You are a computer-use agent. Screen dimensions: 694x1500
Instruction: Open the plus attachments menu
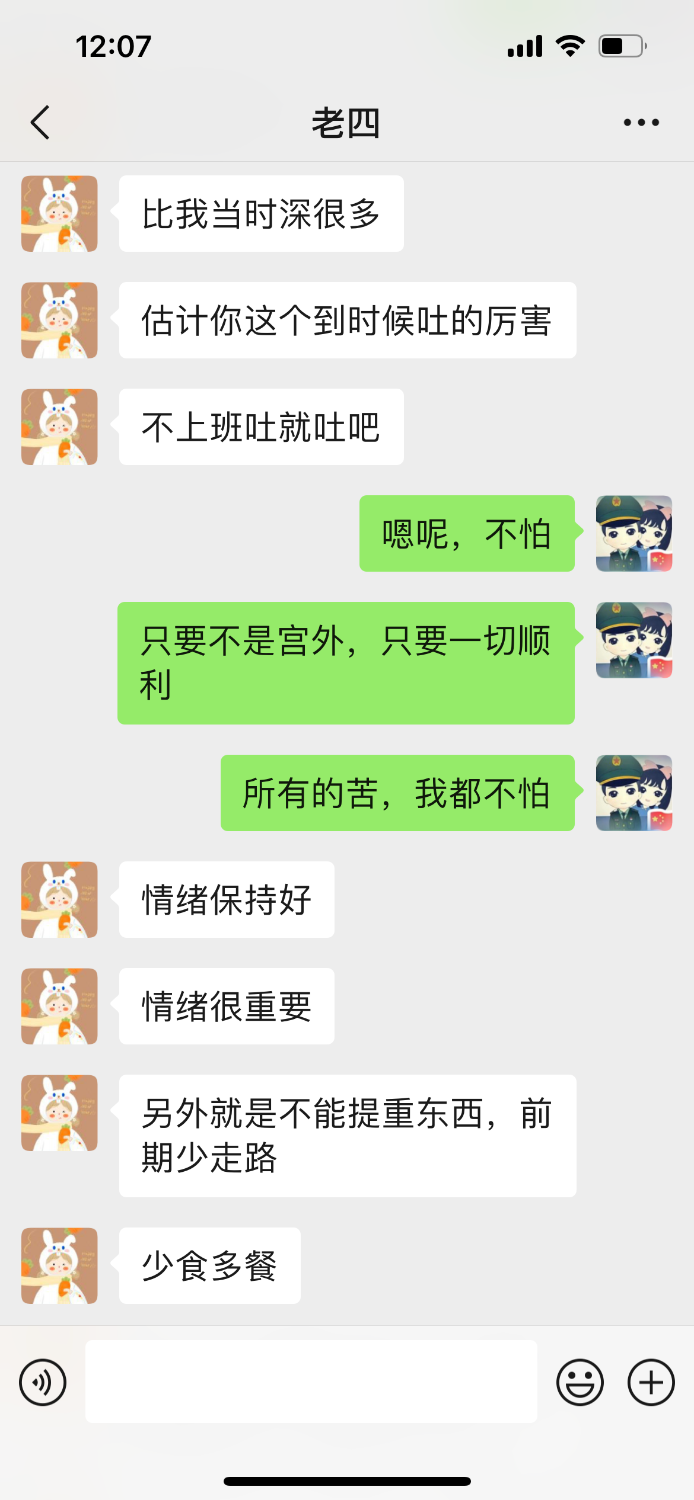pyautogui.click(x=651, y=1383)
